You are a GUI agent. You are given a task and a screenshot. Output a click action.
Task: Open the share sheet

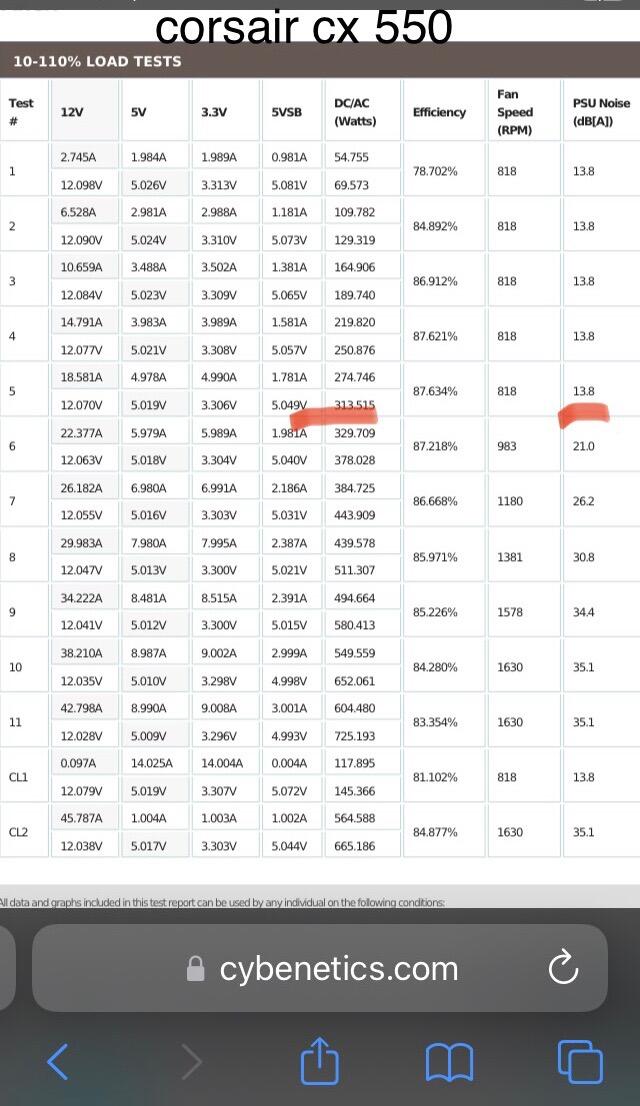point(320,1059)
